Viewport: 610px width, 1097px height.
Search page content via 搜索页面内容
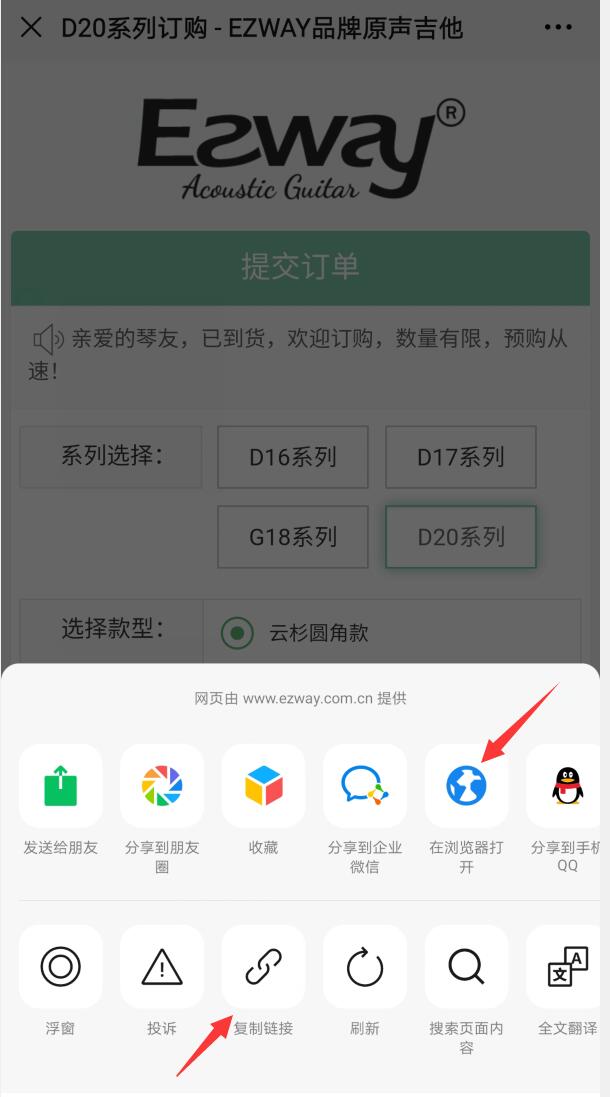(466, 966)
